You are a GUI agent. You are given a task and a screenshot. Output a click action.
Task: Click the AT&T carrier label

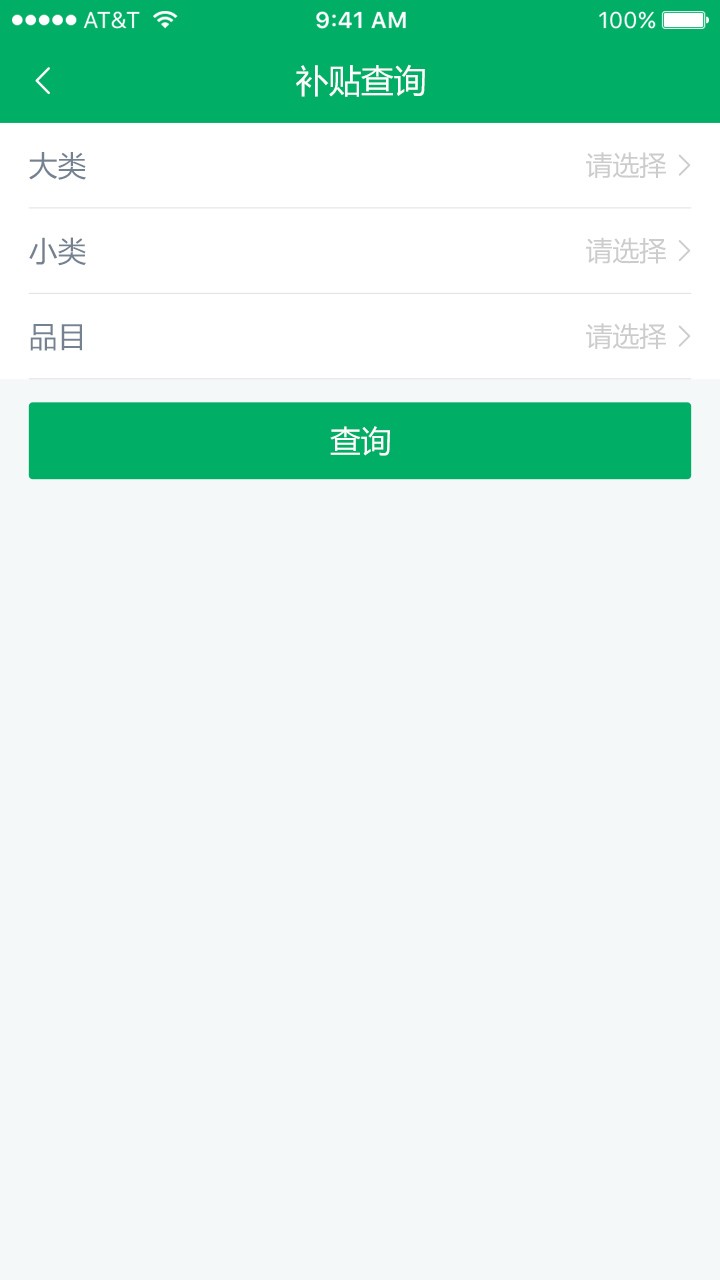tap(110, 18)
